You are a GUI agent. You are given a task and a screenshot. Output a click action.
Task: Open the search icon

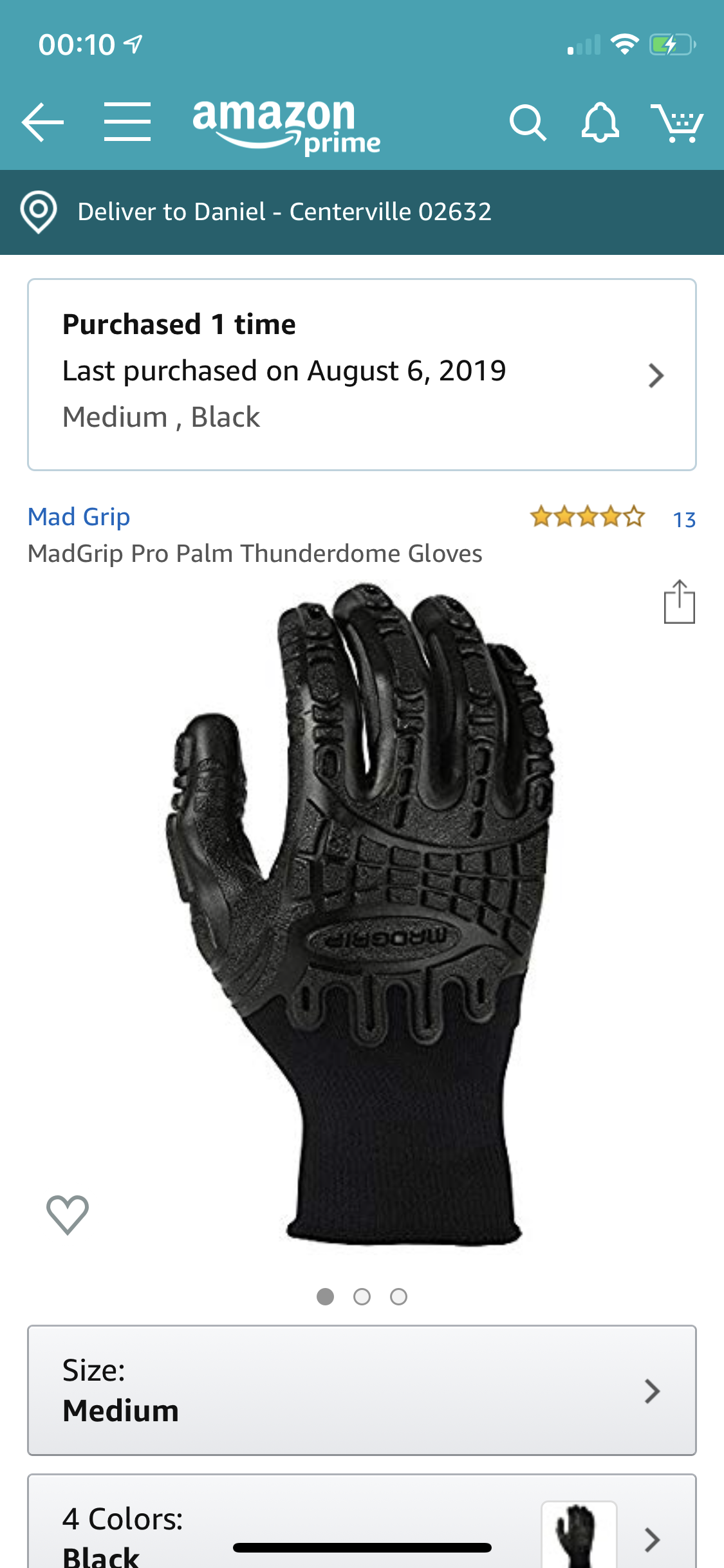coord(527,122)
